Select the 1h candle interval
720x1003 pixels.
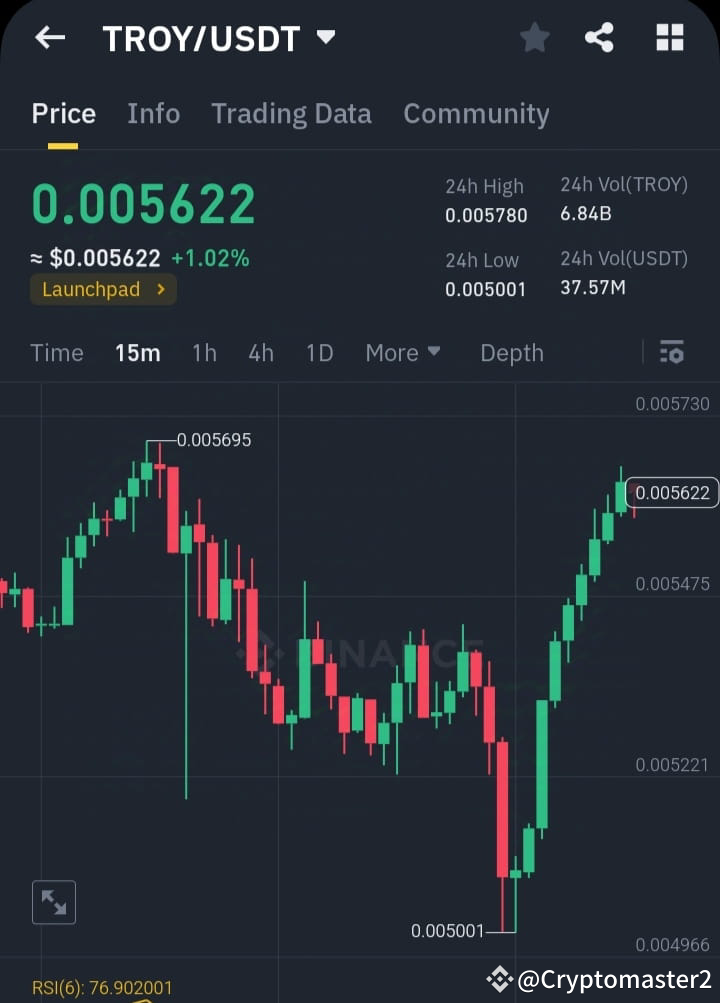[204, 352]
